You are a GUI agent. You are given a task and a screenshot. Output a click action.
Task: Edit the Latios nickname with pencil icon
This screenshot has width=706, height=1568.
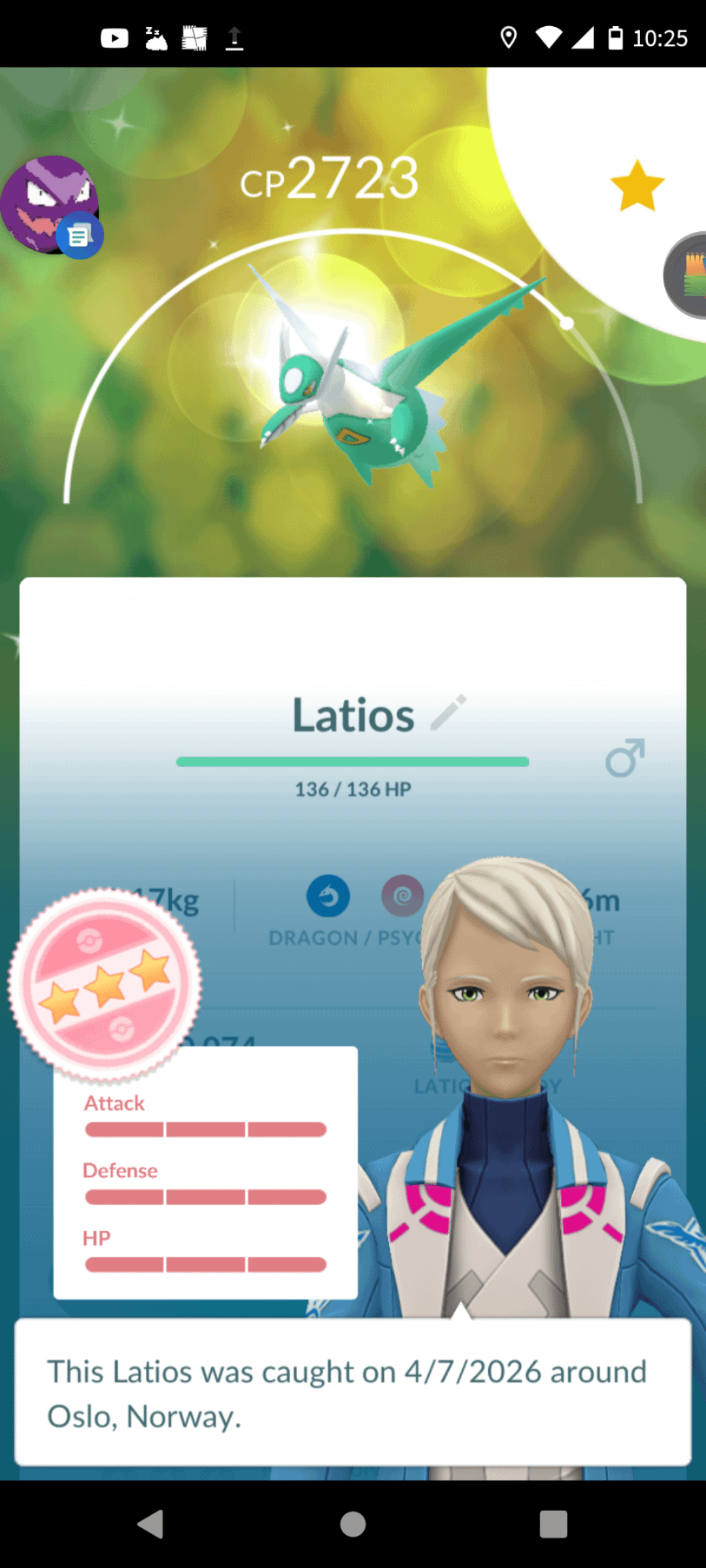coord(449,712)
